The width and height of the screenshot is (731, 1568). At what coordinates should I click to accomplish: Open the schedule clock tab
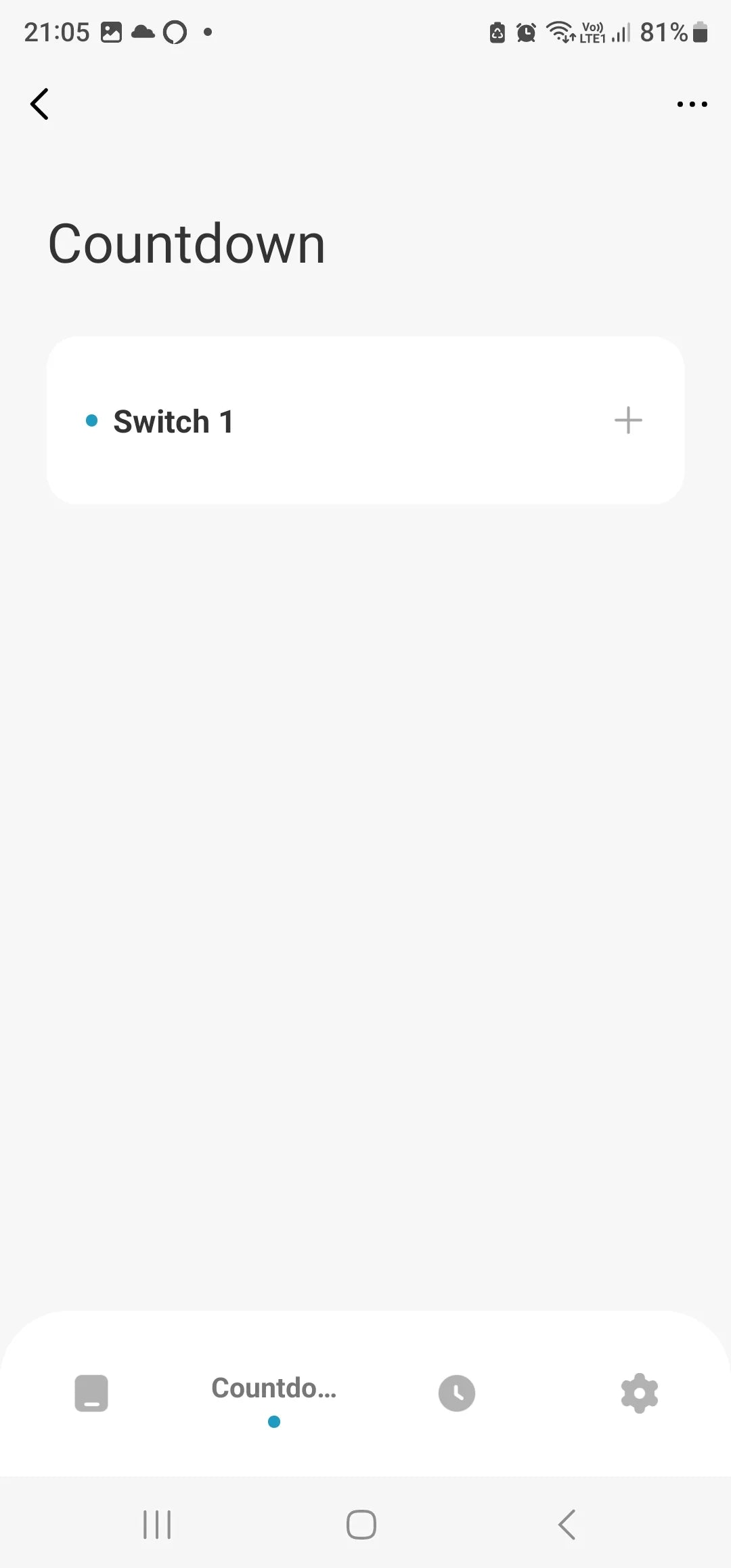pos(457,1393)
